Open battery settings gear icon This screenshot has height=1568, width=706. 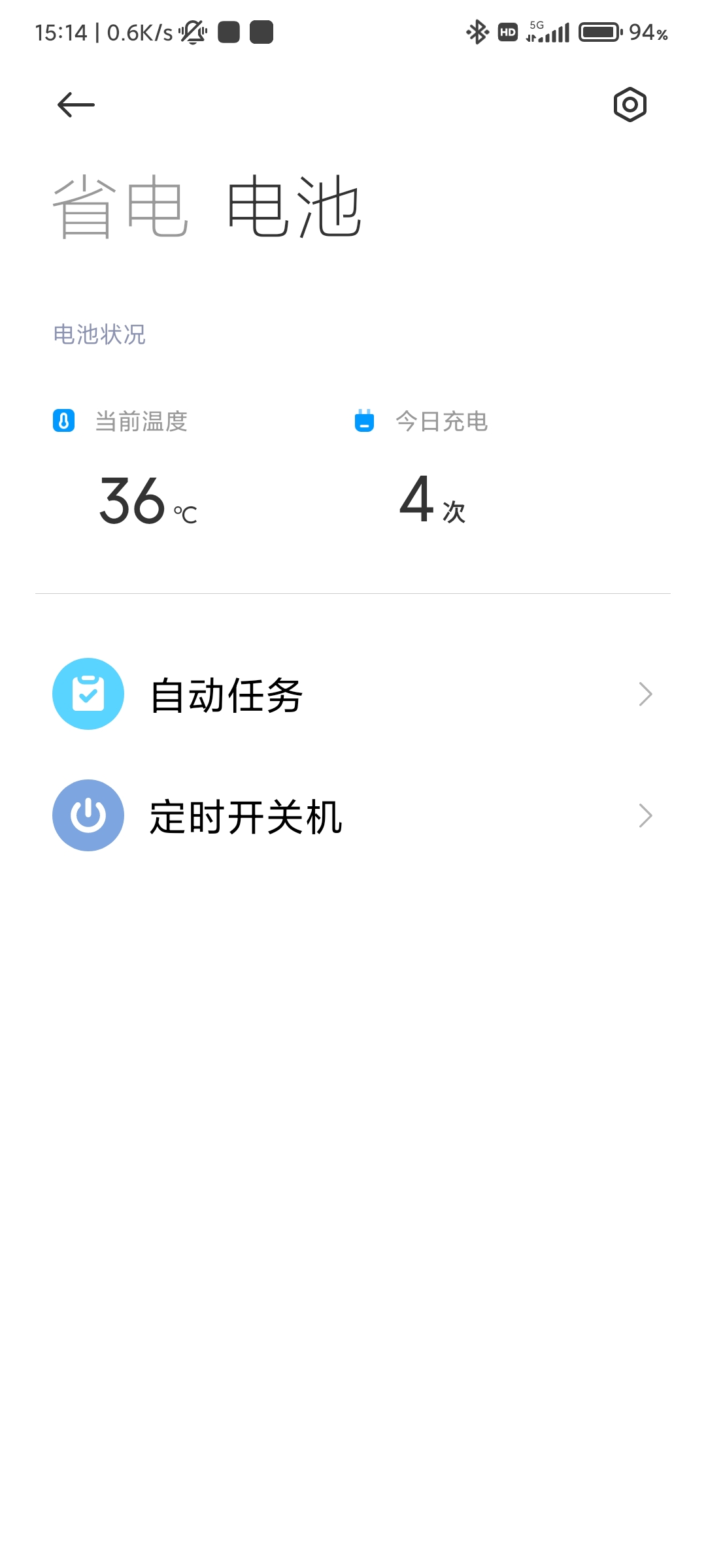630,105
